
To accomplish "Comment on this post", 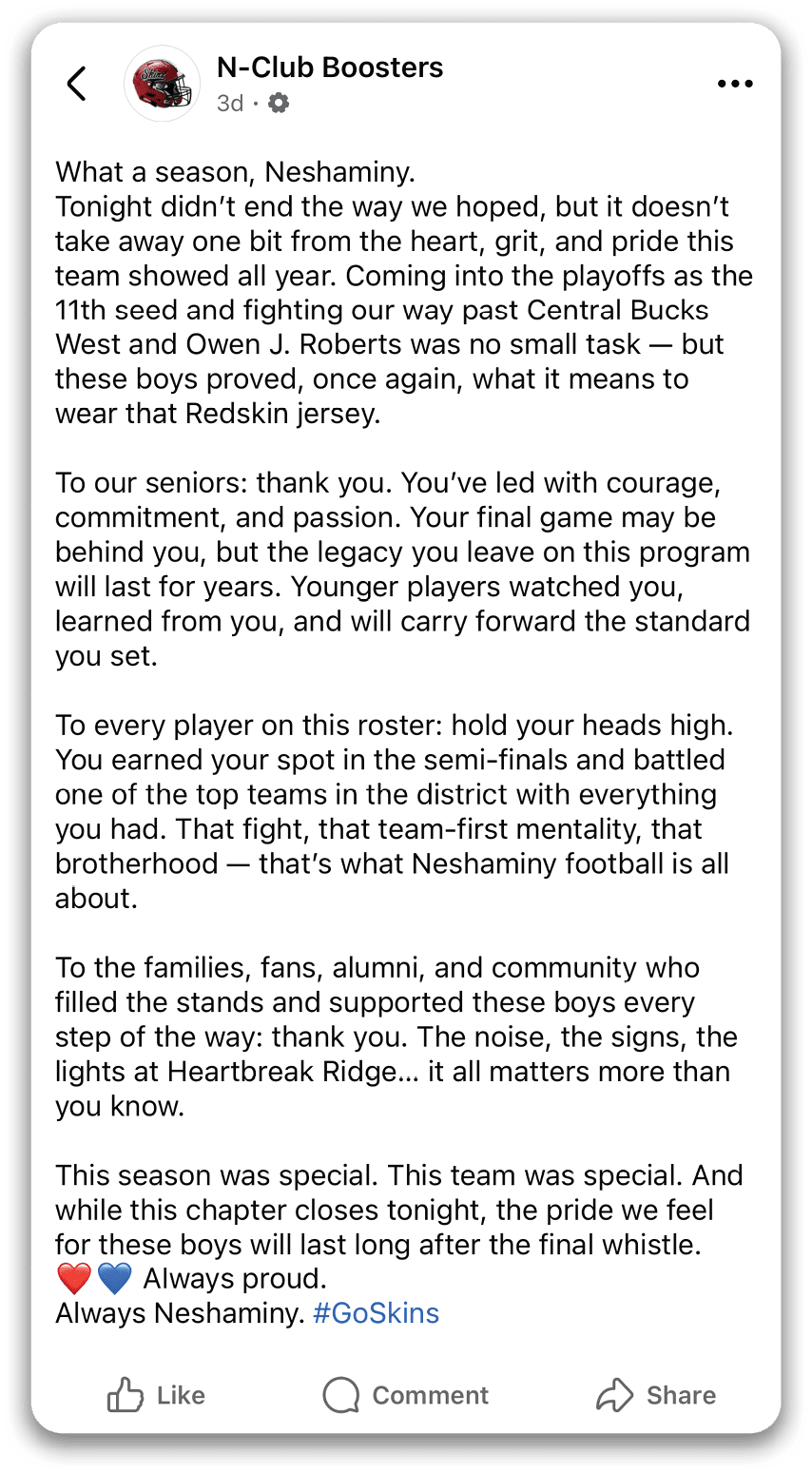I will click(x=406, y=1395).
